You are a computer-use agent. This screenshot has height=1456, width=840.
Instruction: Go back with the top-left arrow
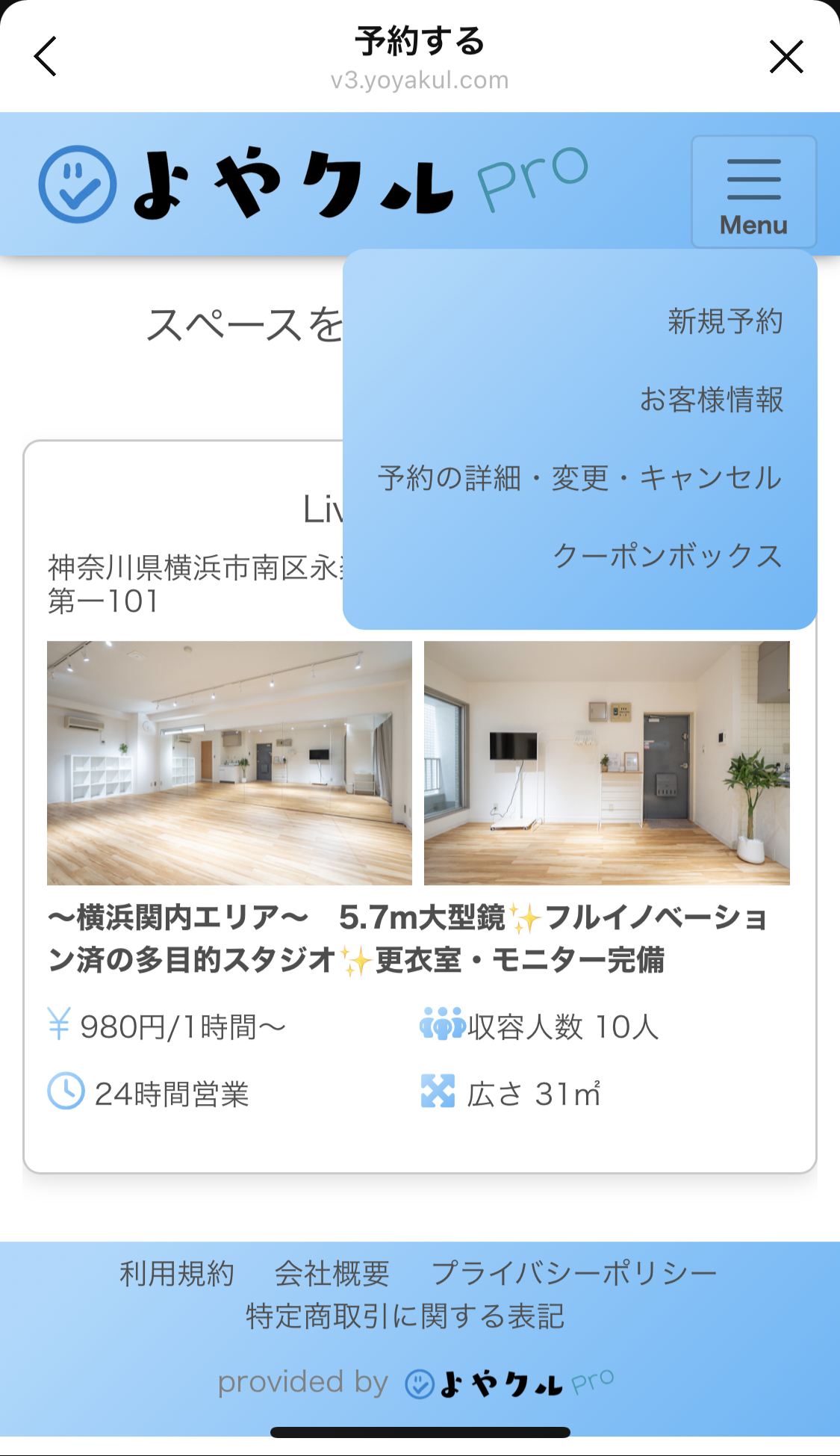[46, 57]
